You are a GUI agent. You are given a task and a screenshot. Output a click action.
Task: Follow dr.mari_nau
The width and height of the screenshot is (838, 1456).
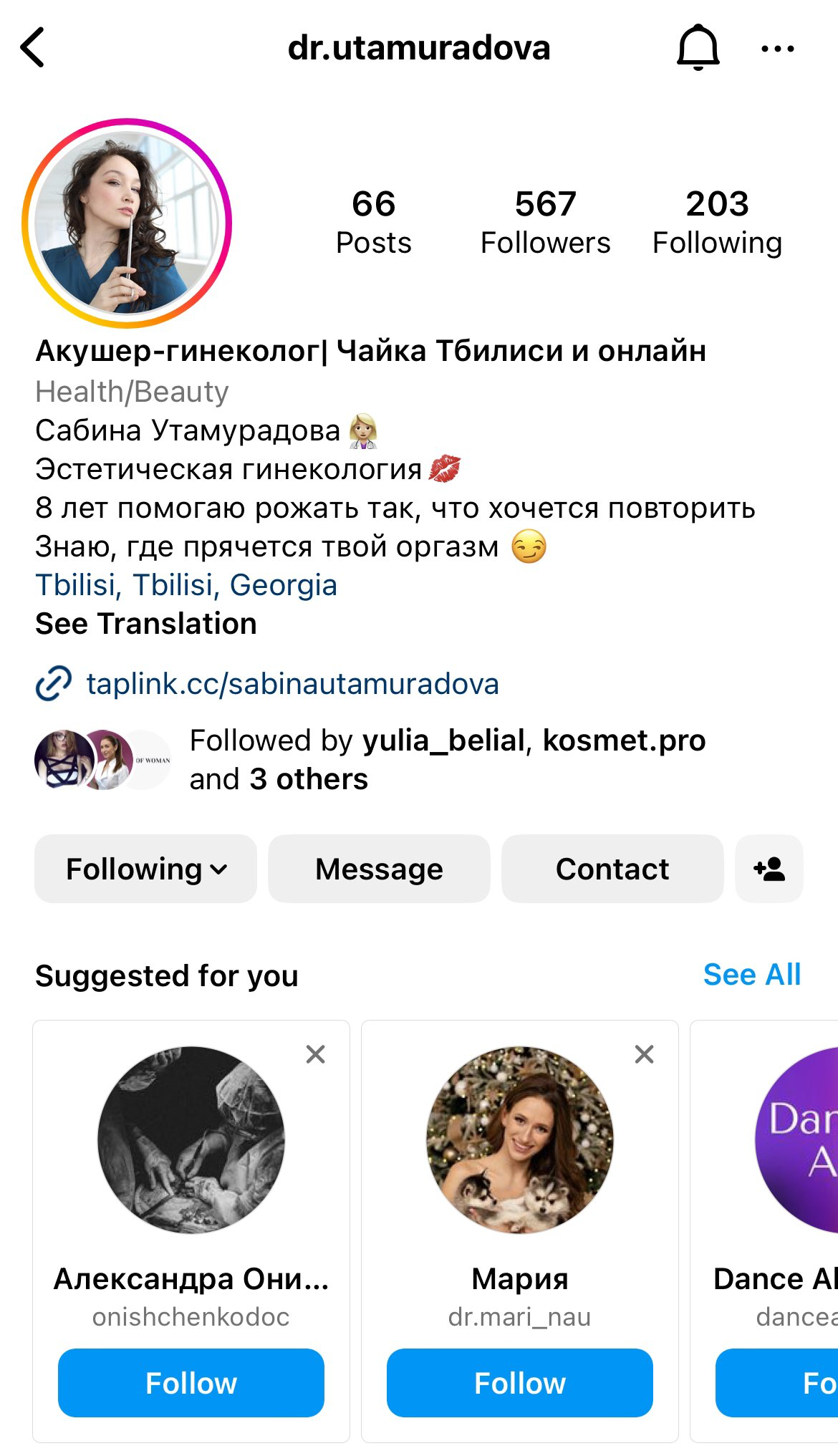point(520,1383)
